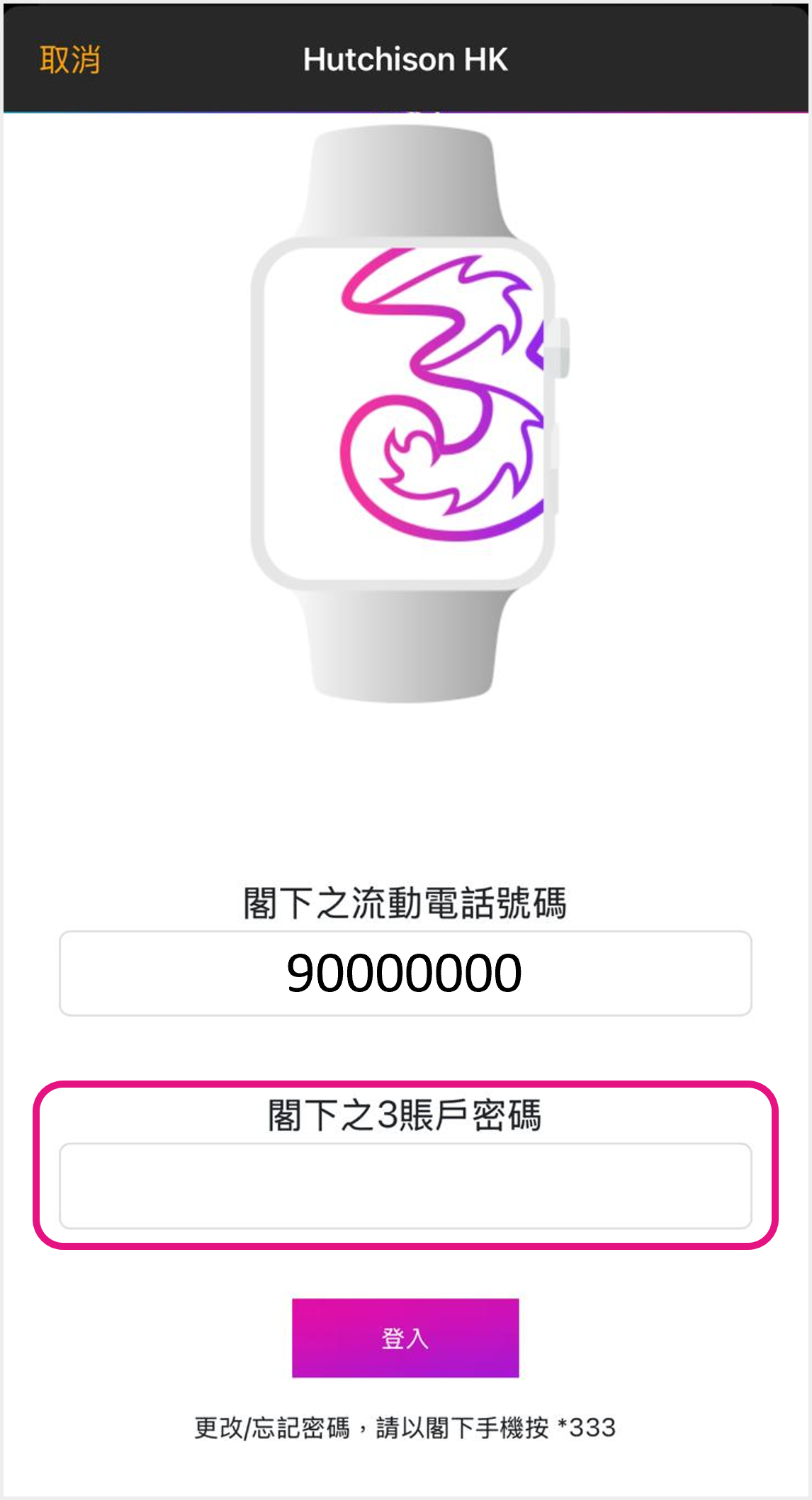Screen dimensions: 812x1500
Task: Focus the 3 account password field
Action: click(x=405, y=1185)
